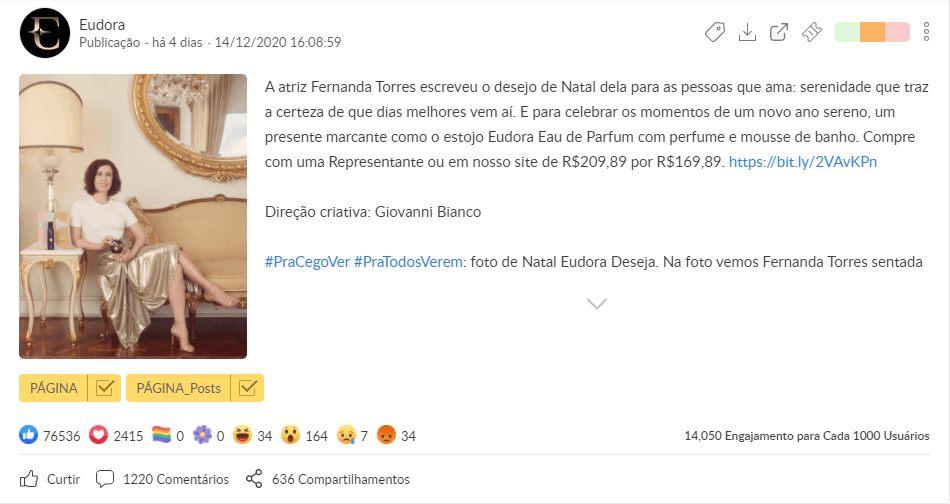950x504 pixels.
Task: Open the post in external link
Action: pyautogui.click(x=779, y=32)
